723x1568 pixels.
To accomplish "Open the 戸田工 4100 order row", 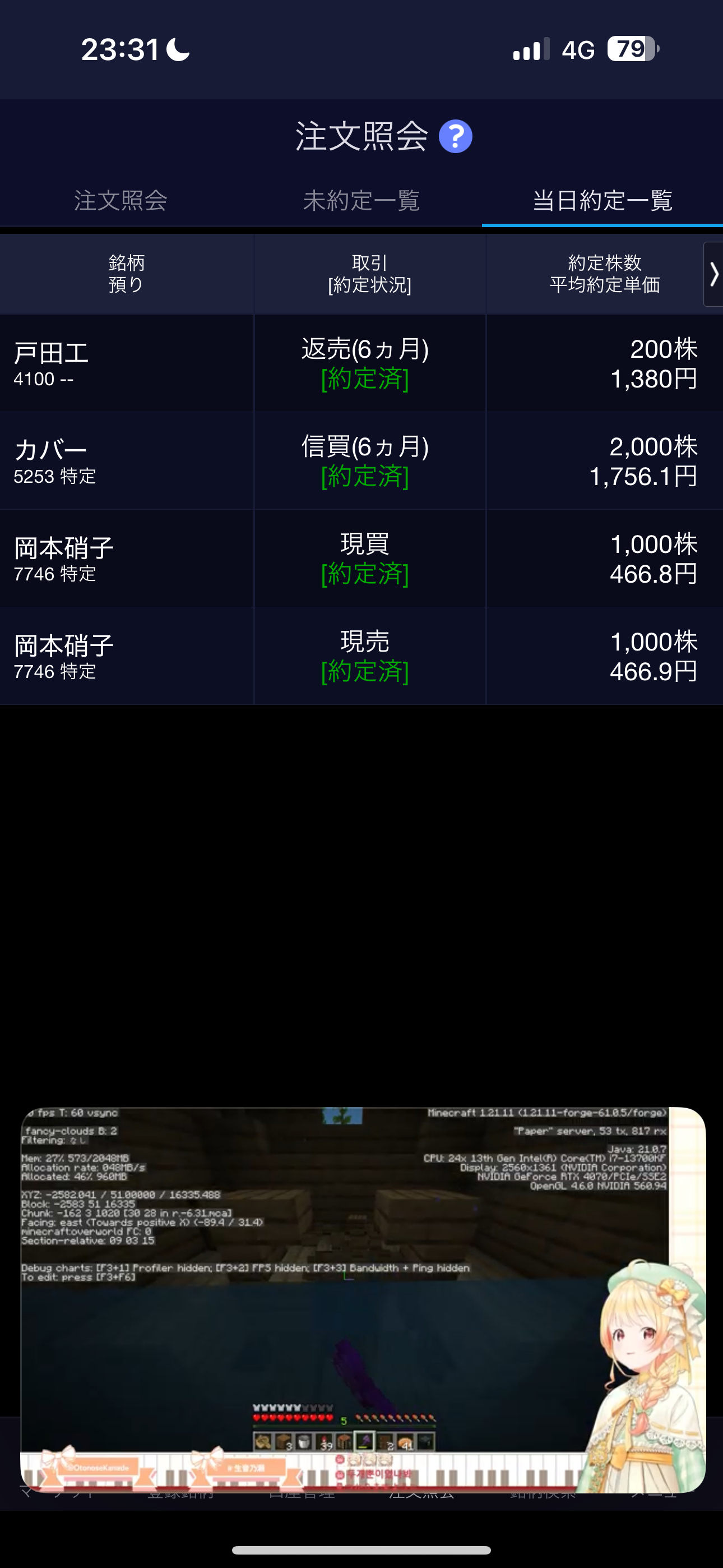I will point(361,363).
